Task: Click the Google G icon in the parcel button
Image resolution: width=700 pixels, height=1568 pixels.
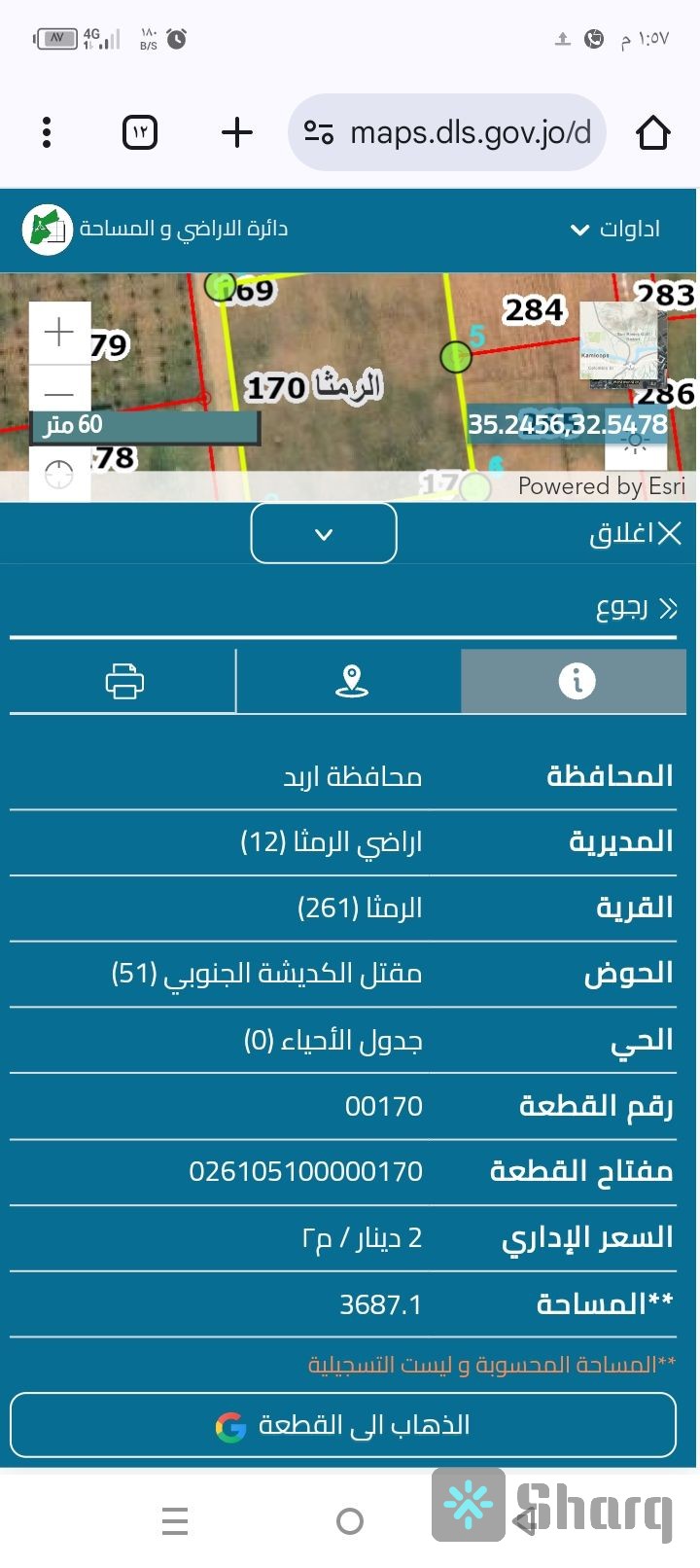Action: [230, 1426]
